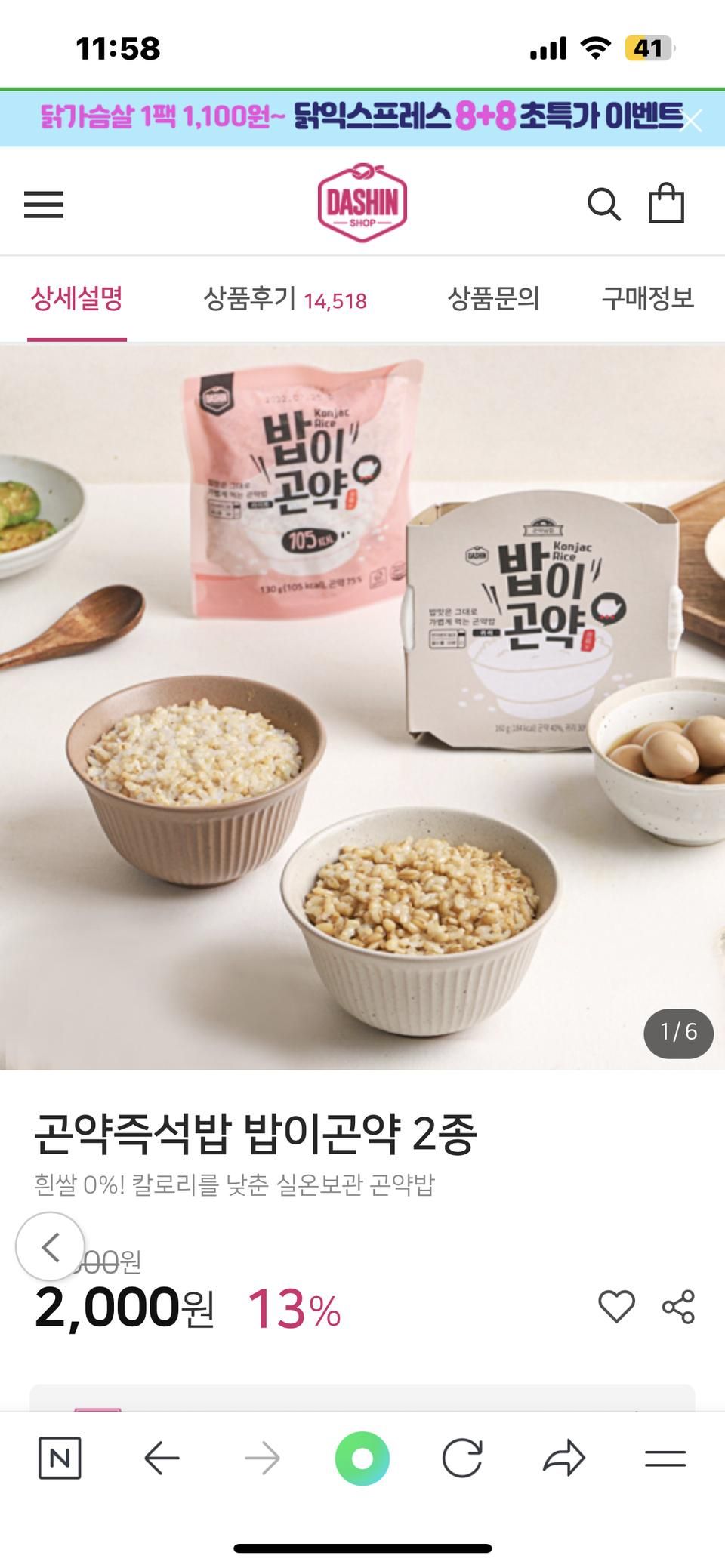Add product to wishlist with heart
The width and height of the screenshot is (725, 1568).
(616, 1307)
